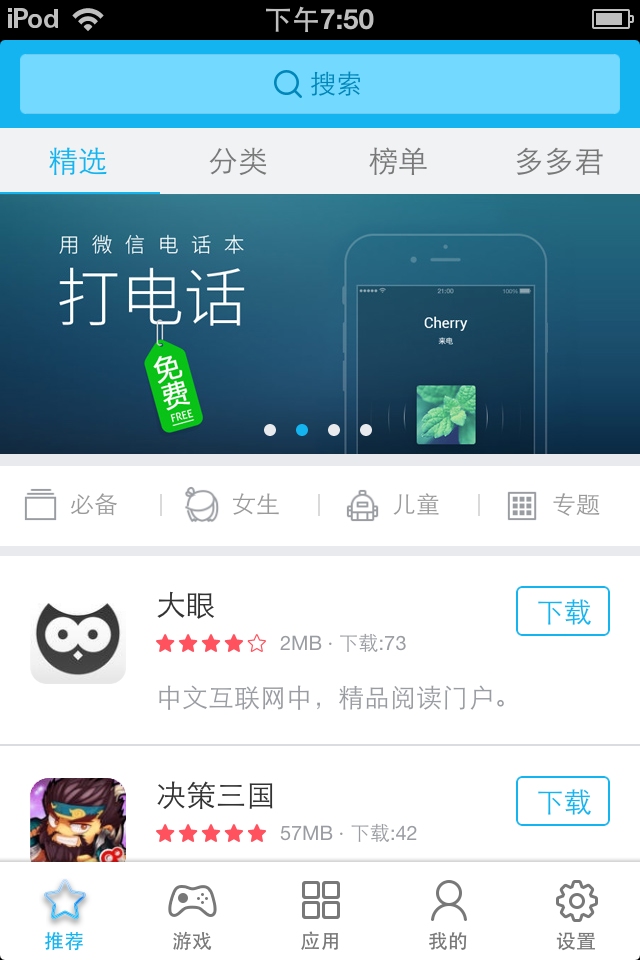The width and height of the screenshot is (640, 960).
Task: Switch to the 分类 top tab
Action: click(238, 161)
